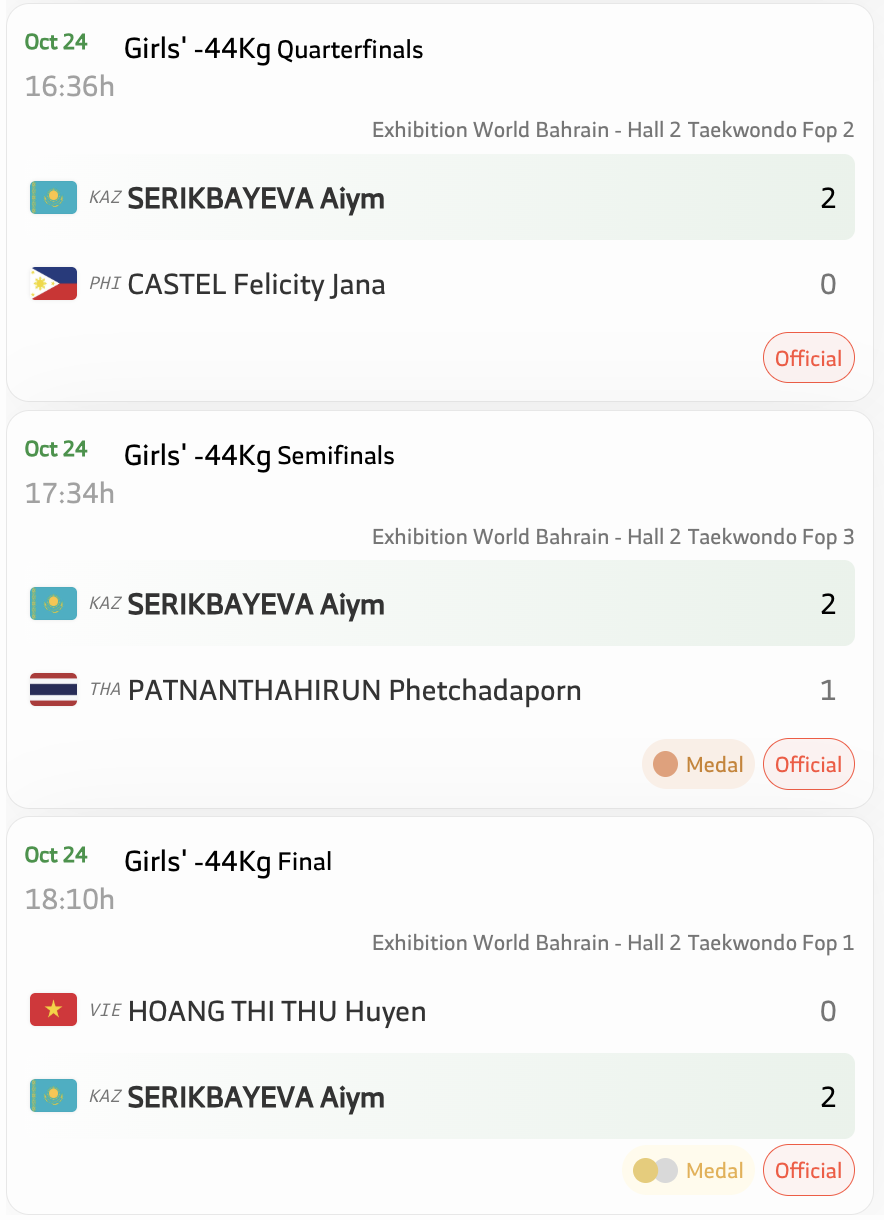Screen dimensions: 884x1220
Task: Open the Girls' -44Kg Final match card
Action: click(x=228, y=861)
